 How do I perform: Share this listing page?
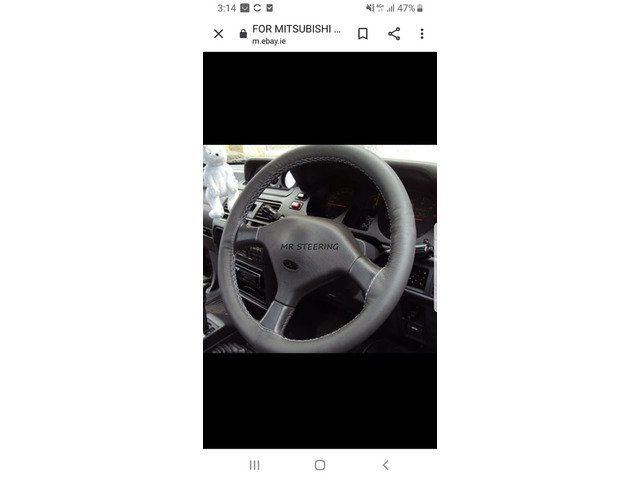pyautogui.click(x=394, y=34)
